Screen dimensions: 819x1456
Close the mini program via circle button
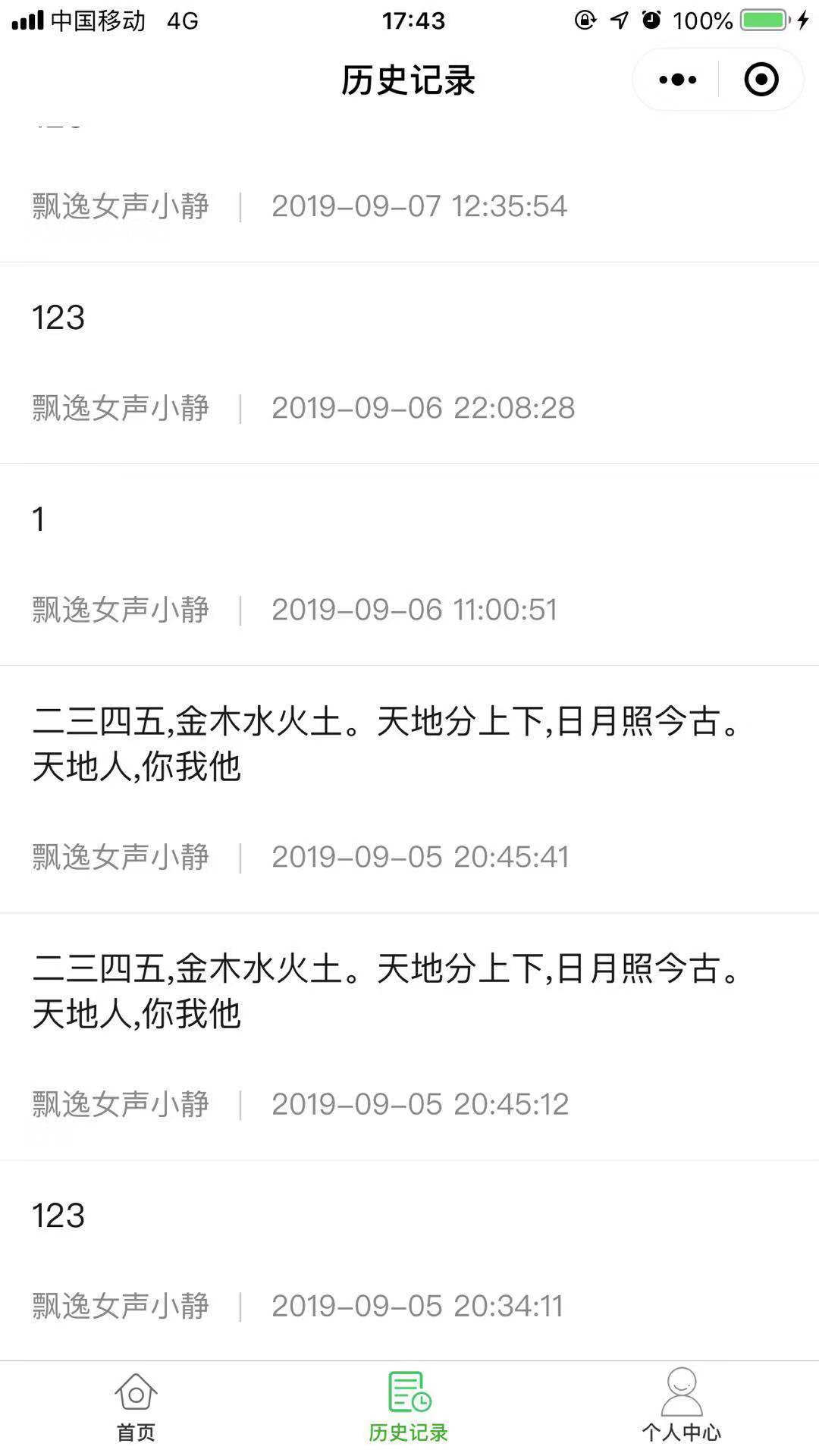761,80
